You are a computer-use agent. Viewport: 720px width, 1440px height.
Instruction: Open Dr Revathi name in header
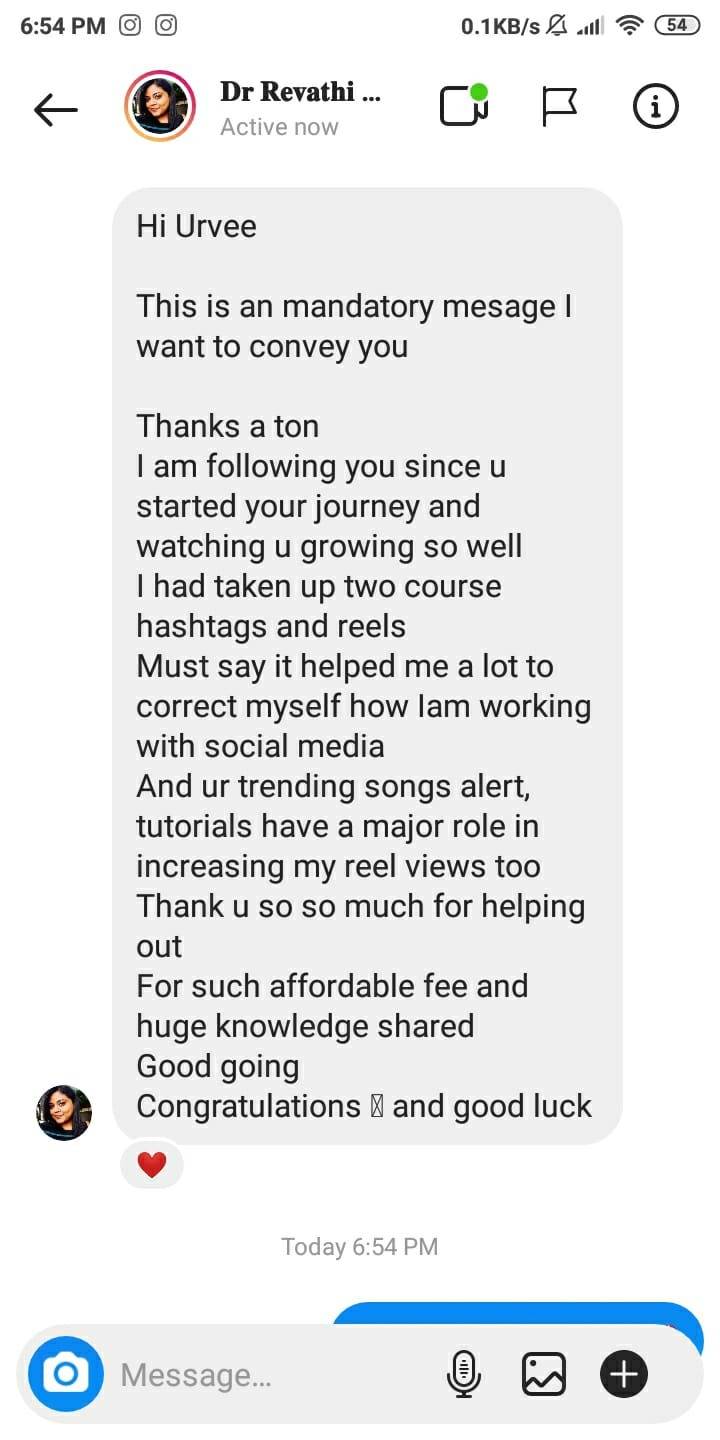coord(300,93)
